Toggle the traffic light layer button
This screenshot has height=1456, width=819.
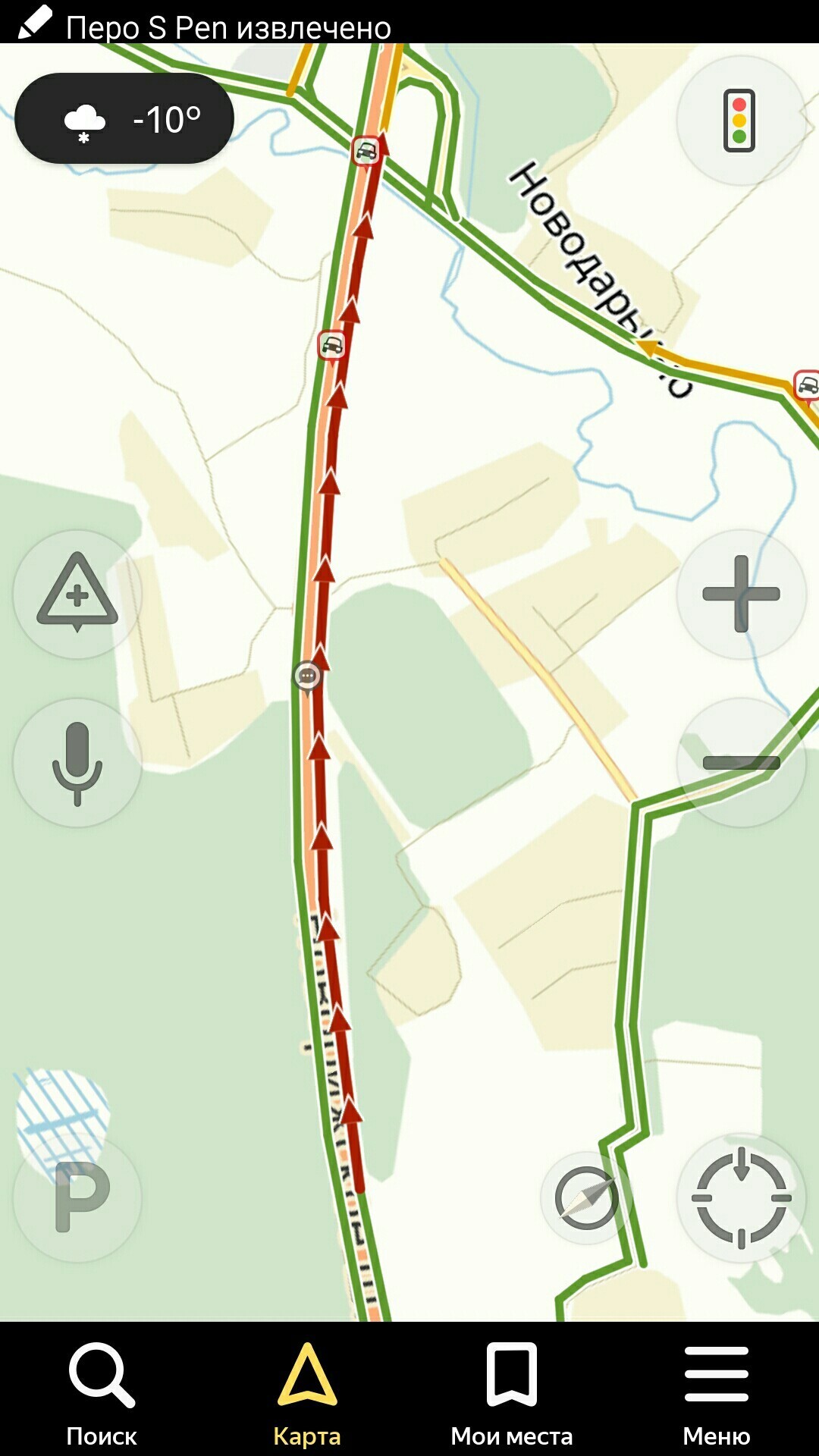coord(740,121)
